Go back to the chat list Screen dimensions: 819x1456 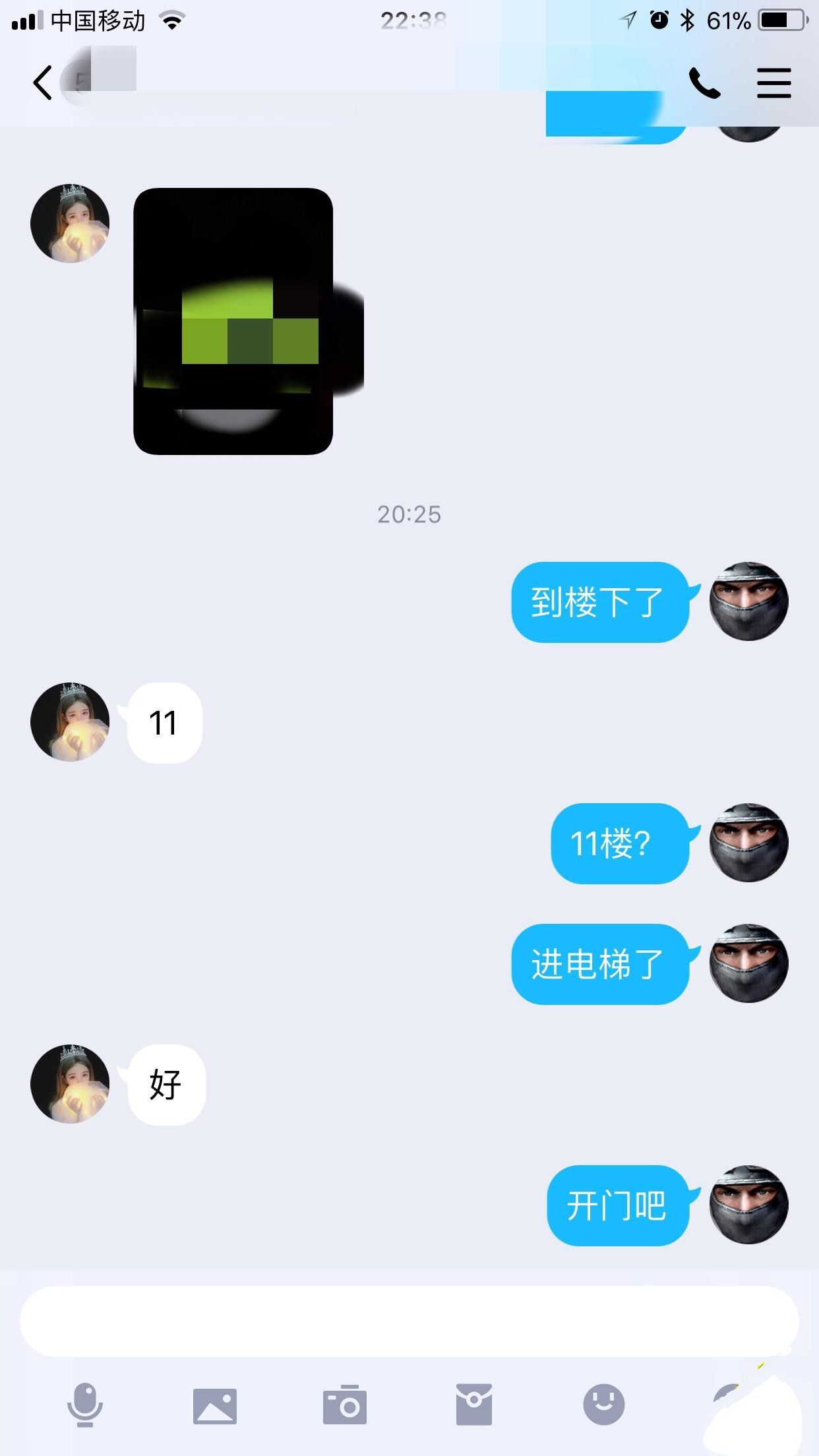[x=44, y=83]
